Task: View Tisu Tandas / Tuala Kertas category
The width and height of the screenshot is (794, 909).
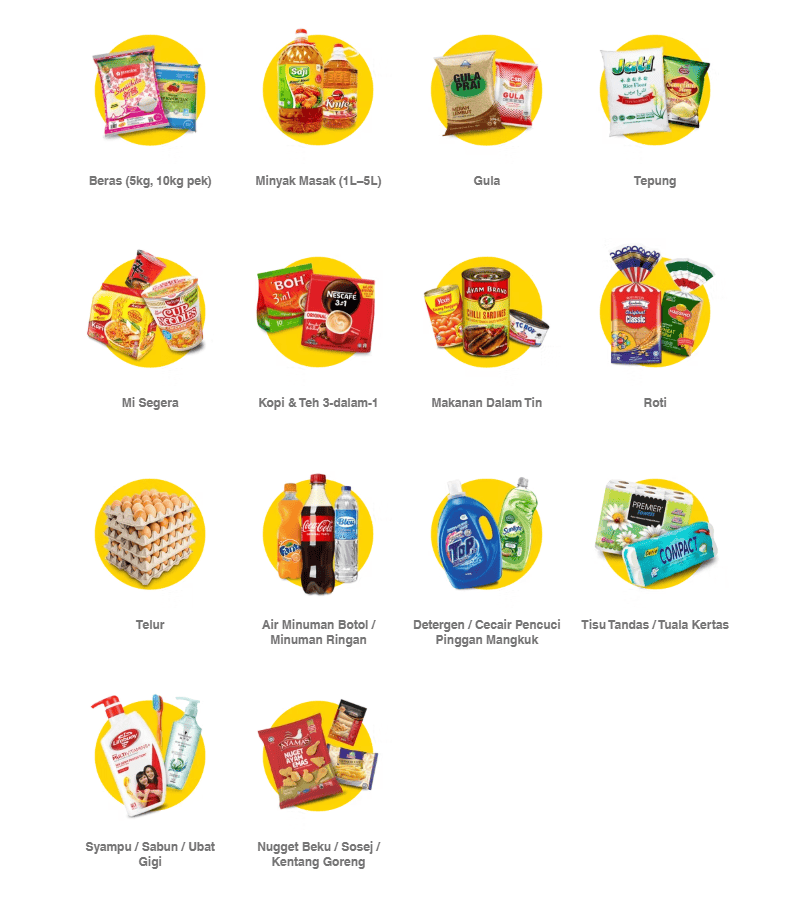Action: click(654, 534)
